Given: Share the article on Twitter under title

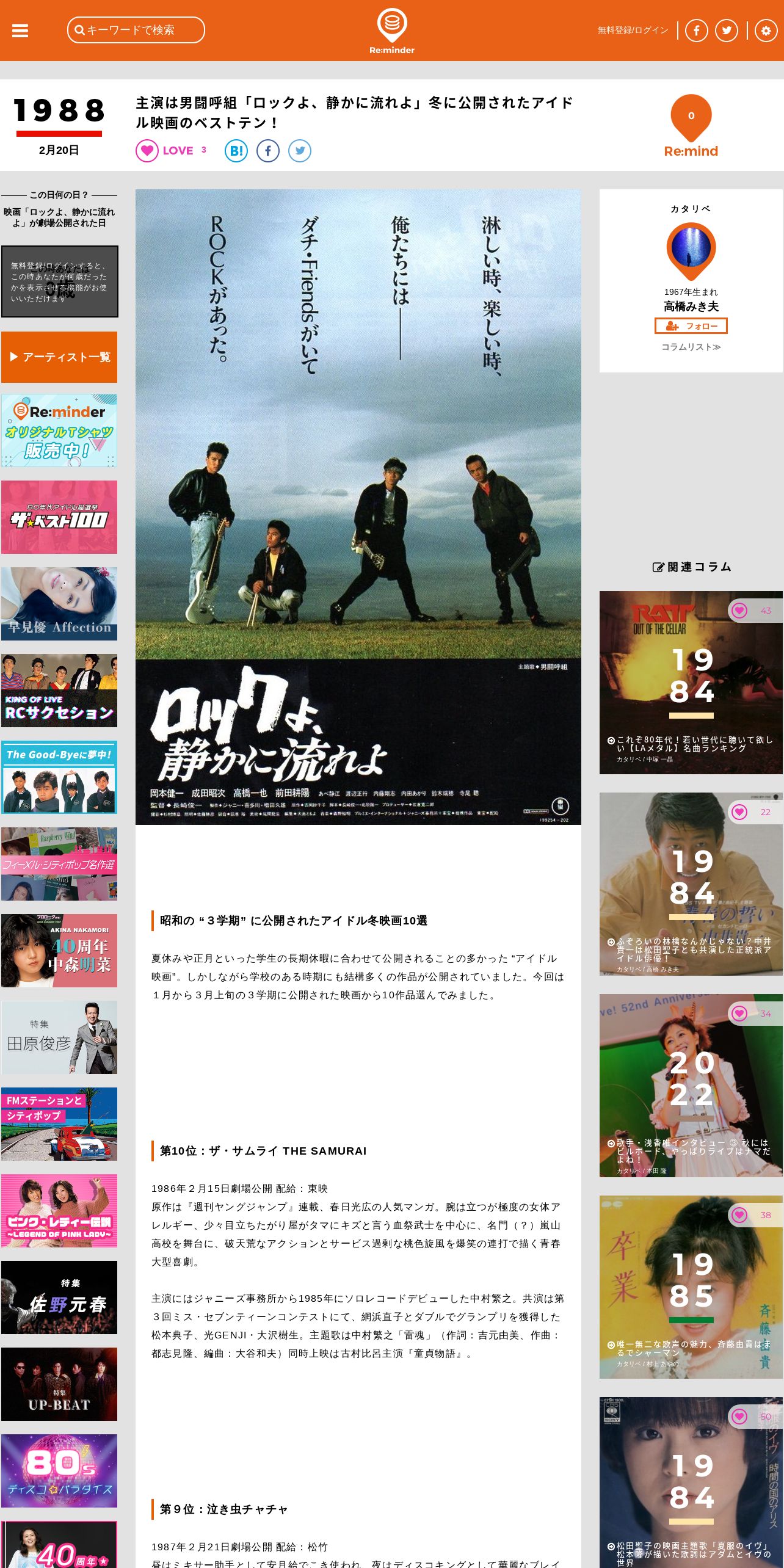Looking at the screenshot, I should coord(299,150).
